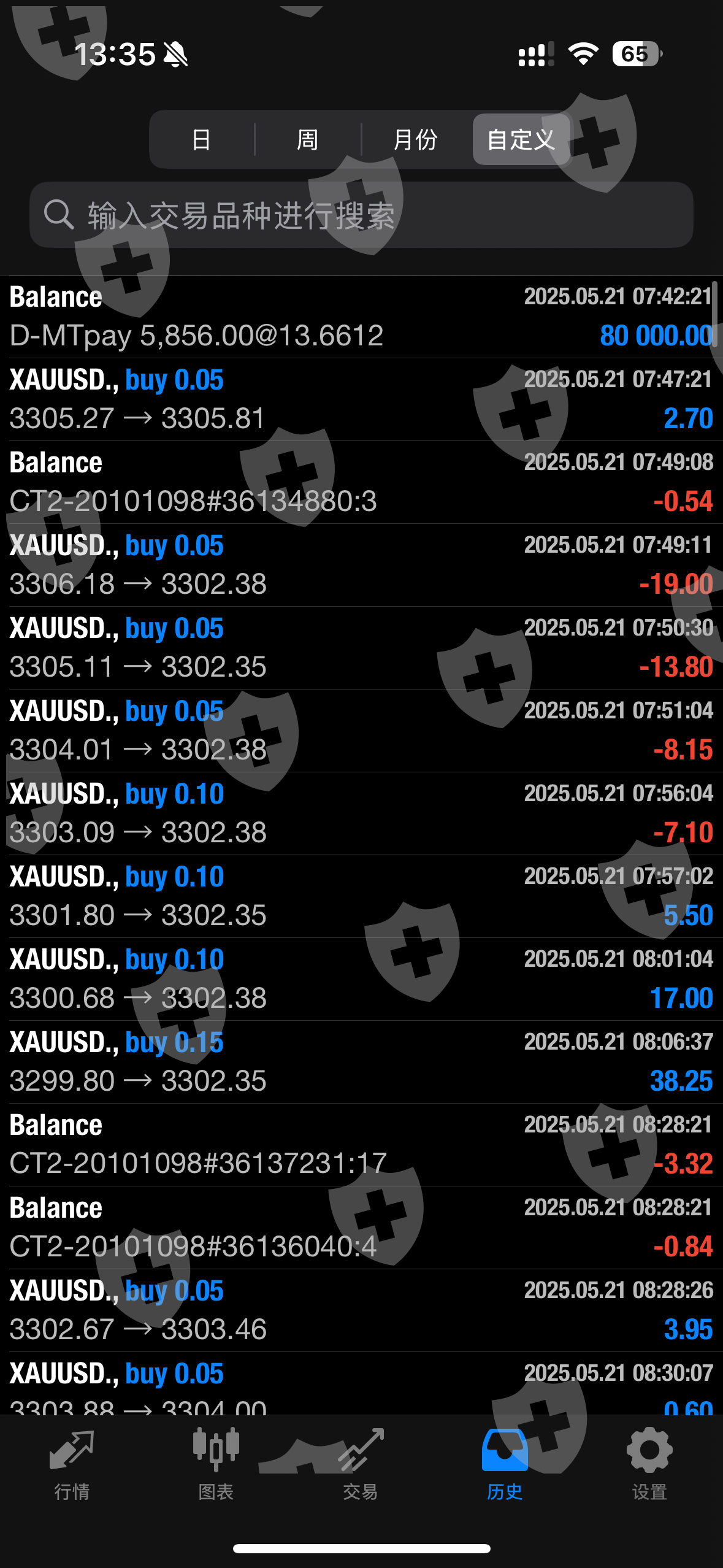Switch to the 日 (day) period
The image size is (723, 1568).
point(201,140)
